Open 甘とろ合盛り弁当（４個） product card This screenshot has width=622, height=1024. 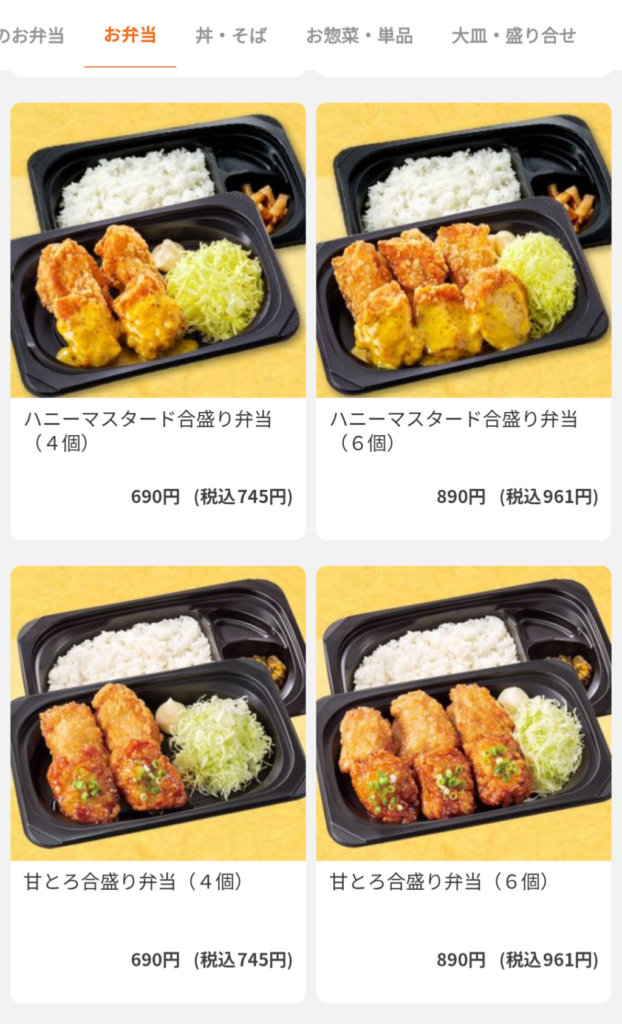pyautogui.click(x=158, y=783)
